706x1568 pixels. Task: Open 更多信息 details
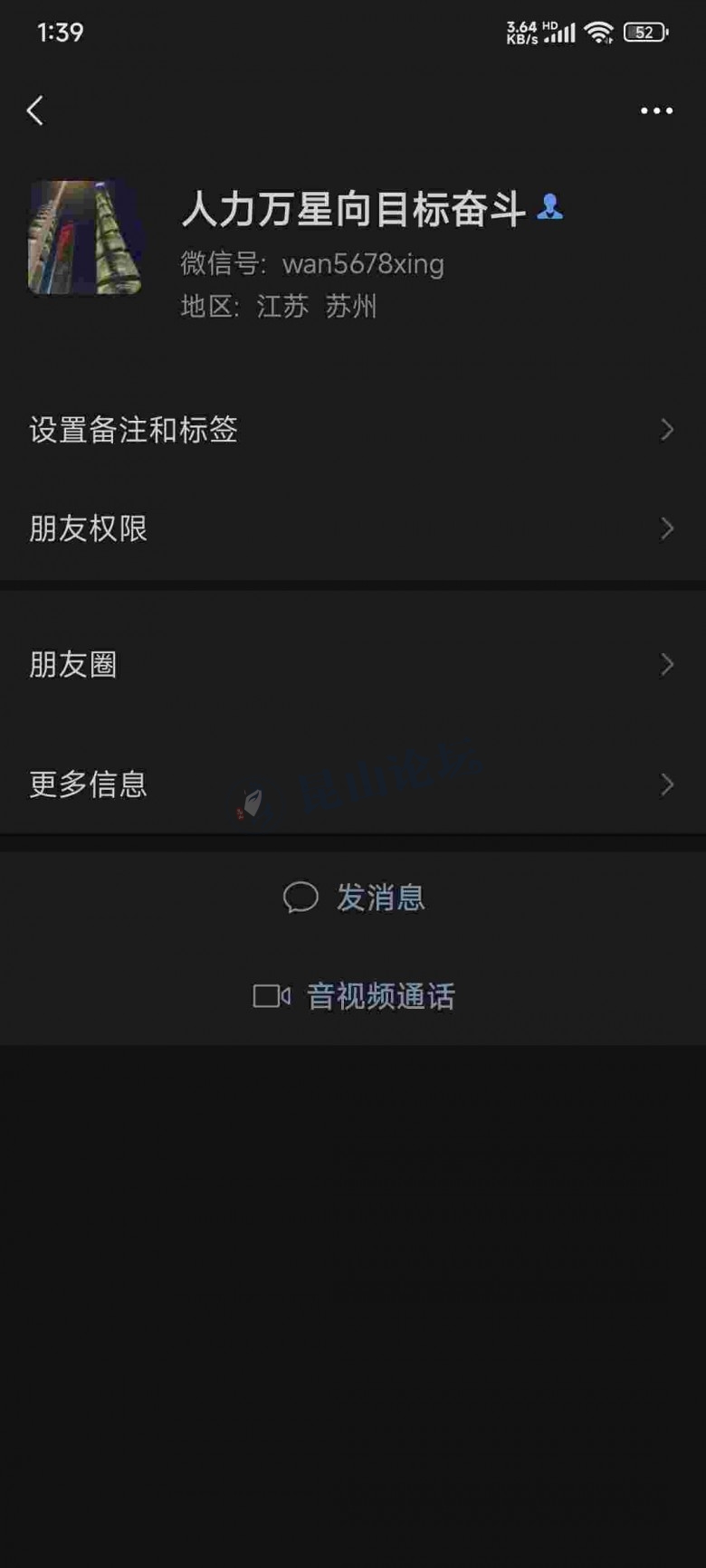[353, 784]
